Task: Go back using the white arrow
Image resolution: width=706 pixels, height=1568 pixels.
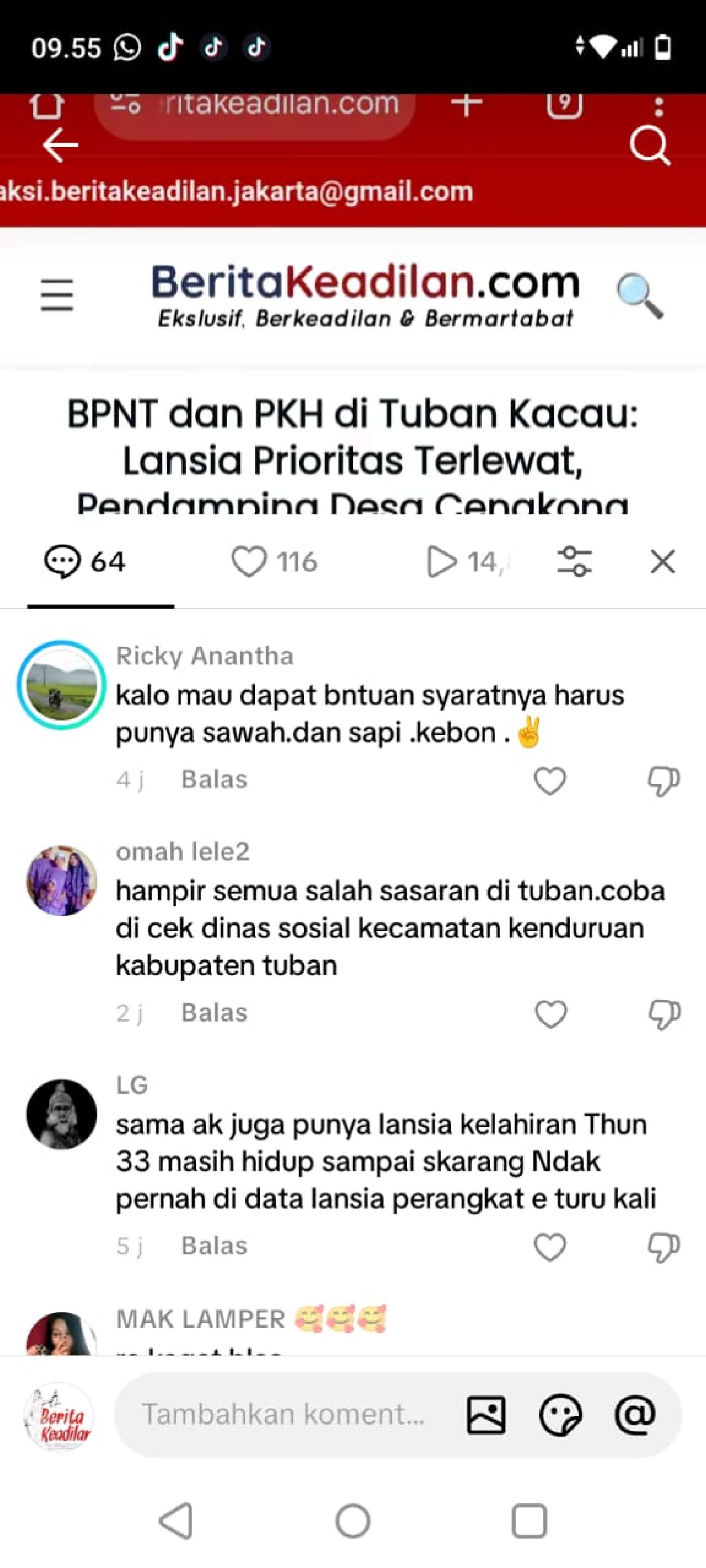Action: coord(60,145)
